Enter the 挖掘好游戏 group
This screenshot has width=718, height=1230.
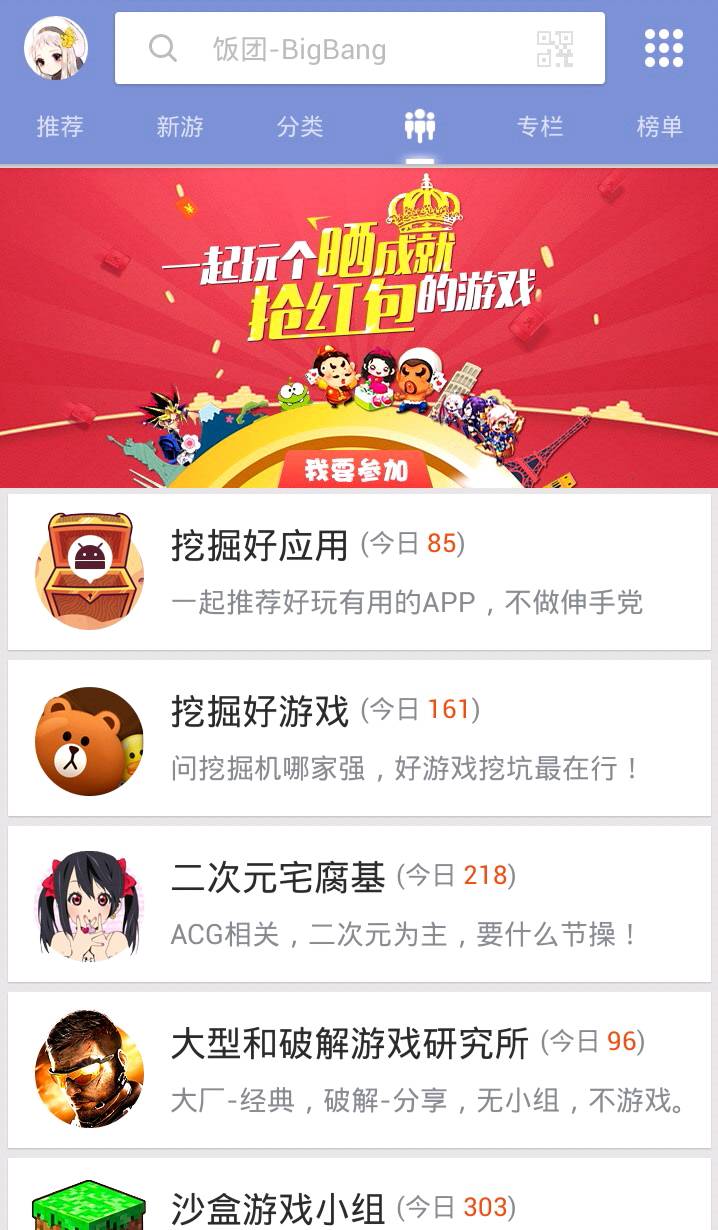point(359,738)
